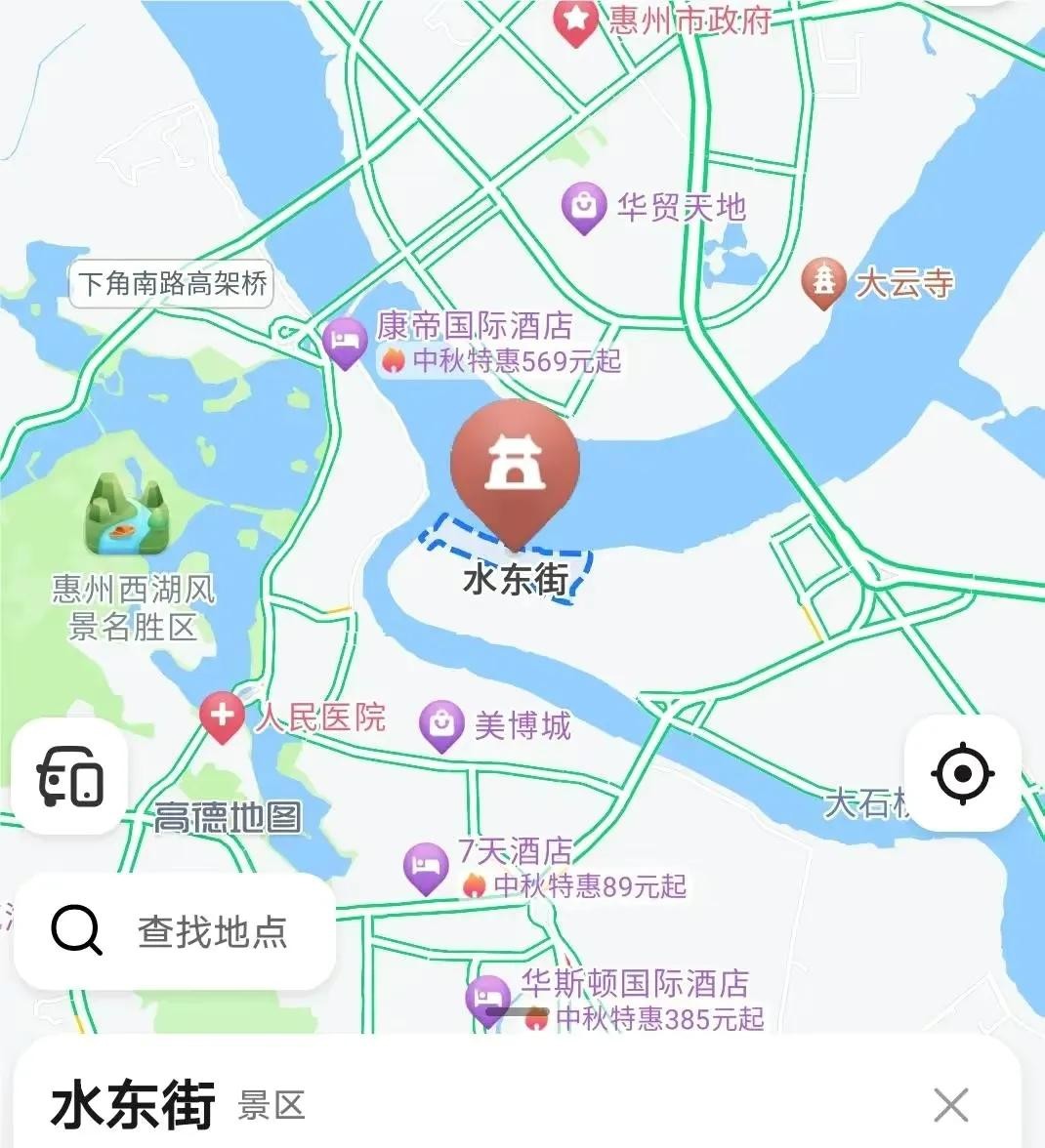Open the ride and transit shortcut button
Screen dimensions: 1045x1148
coord(69,776)
